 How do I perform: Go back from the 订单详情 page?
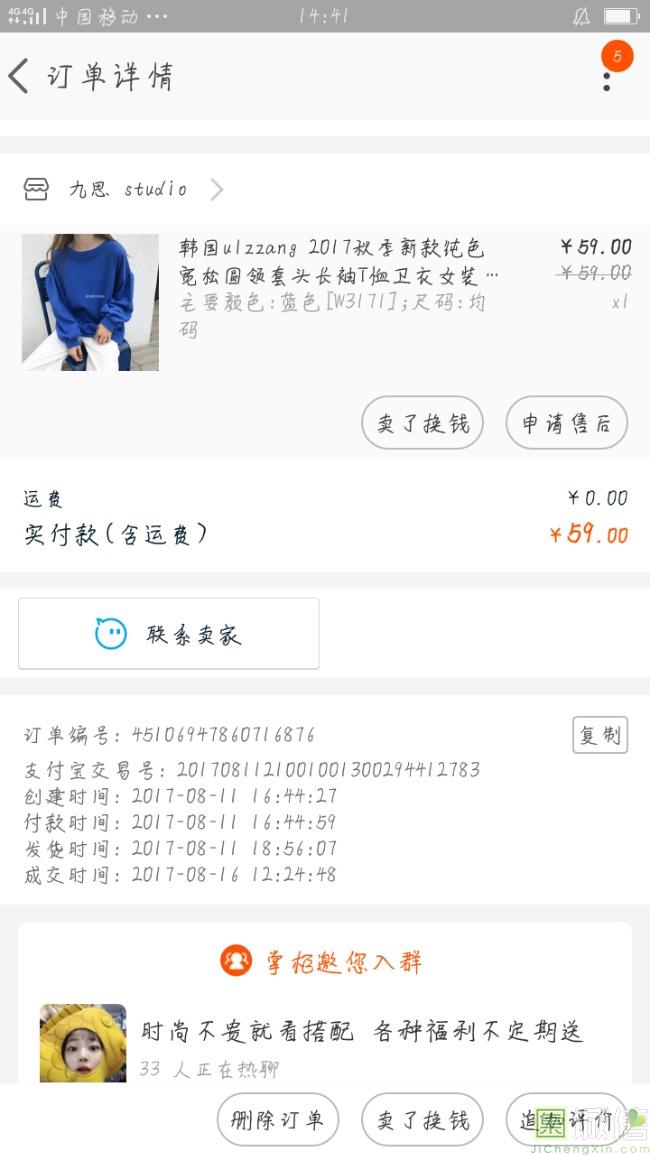(x=20, y=76)
